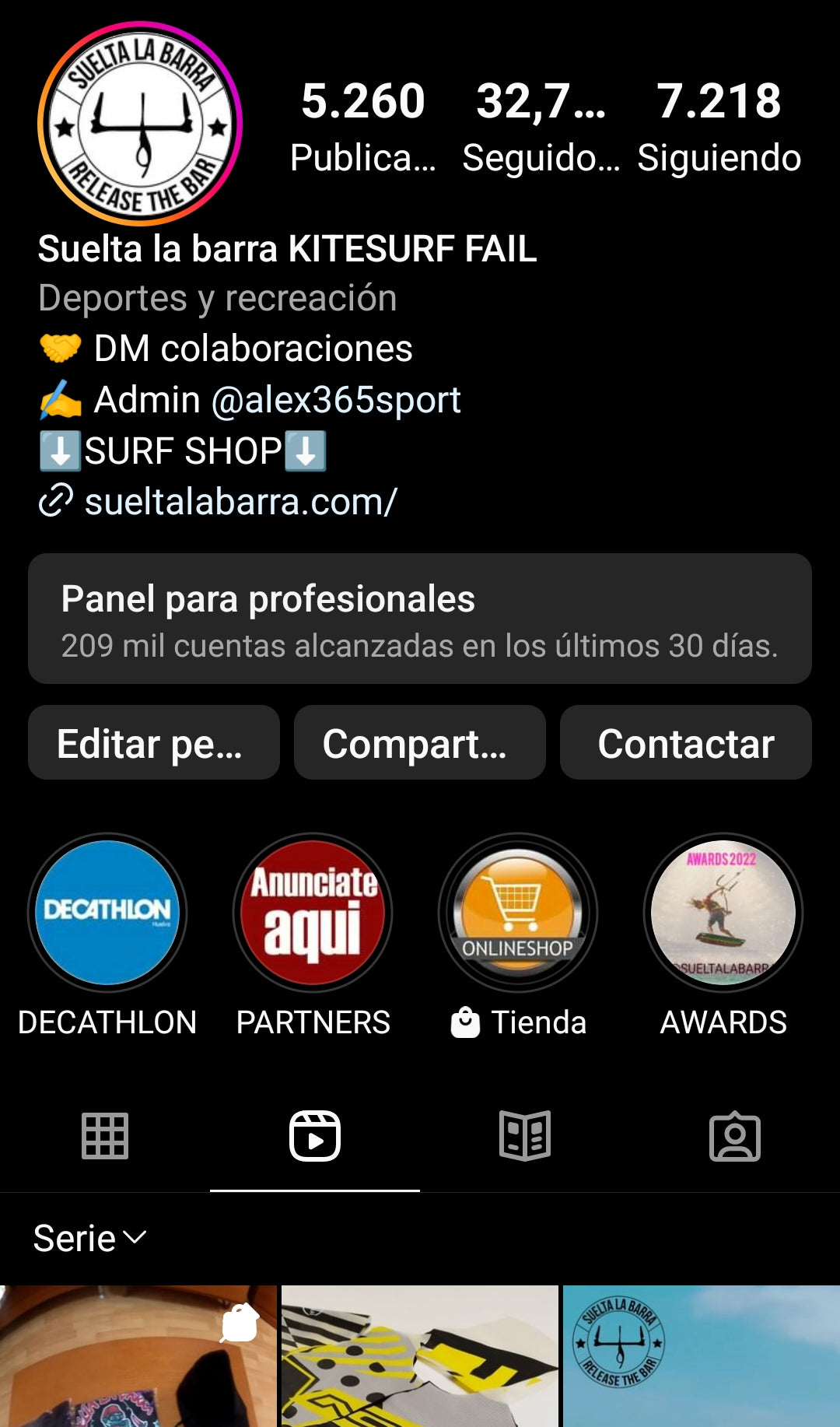
Task: Select the Editar perfil button
Action: (153, 743)
